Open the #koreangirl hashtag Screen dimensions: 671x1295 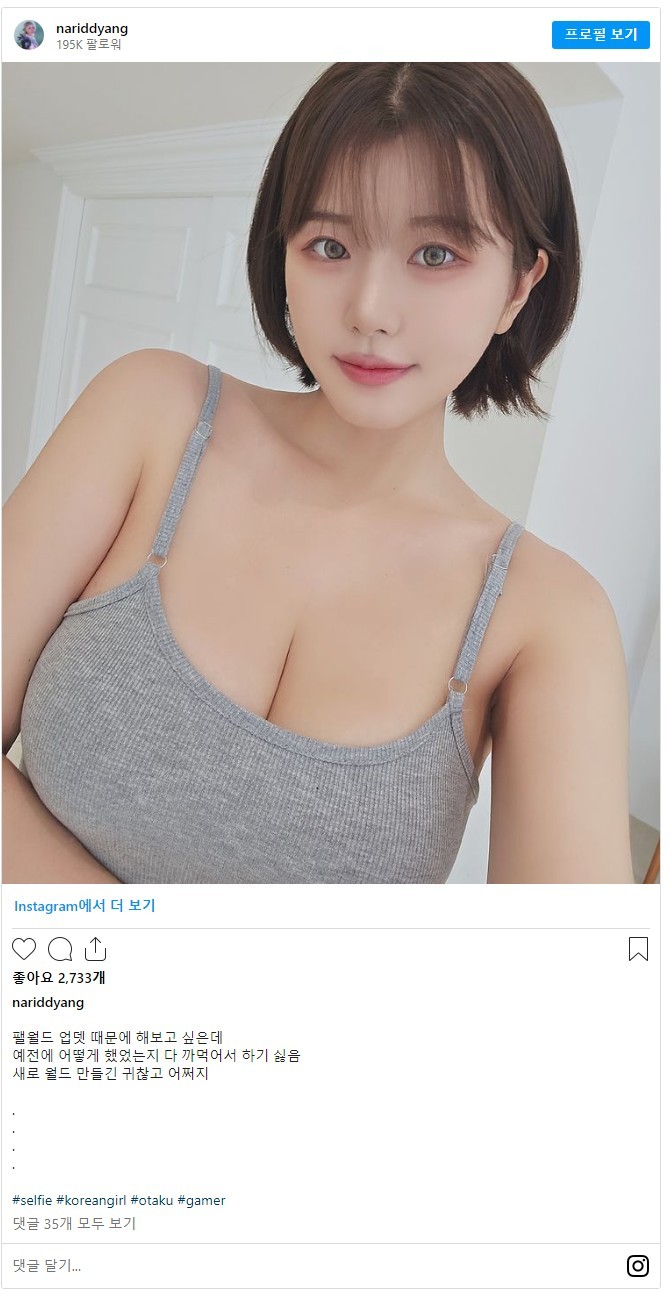91,1200
